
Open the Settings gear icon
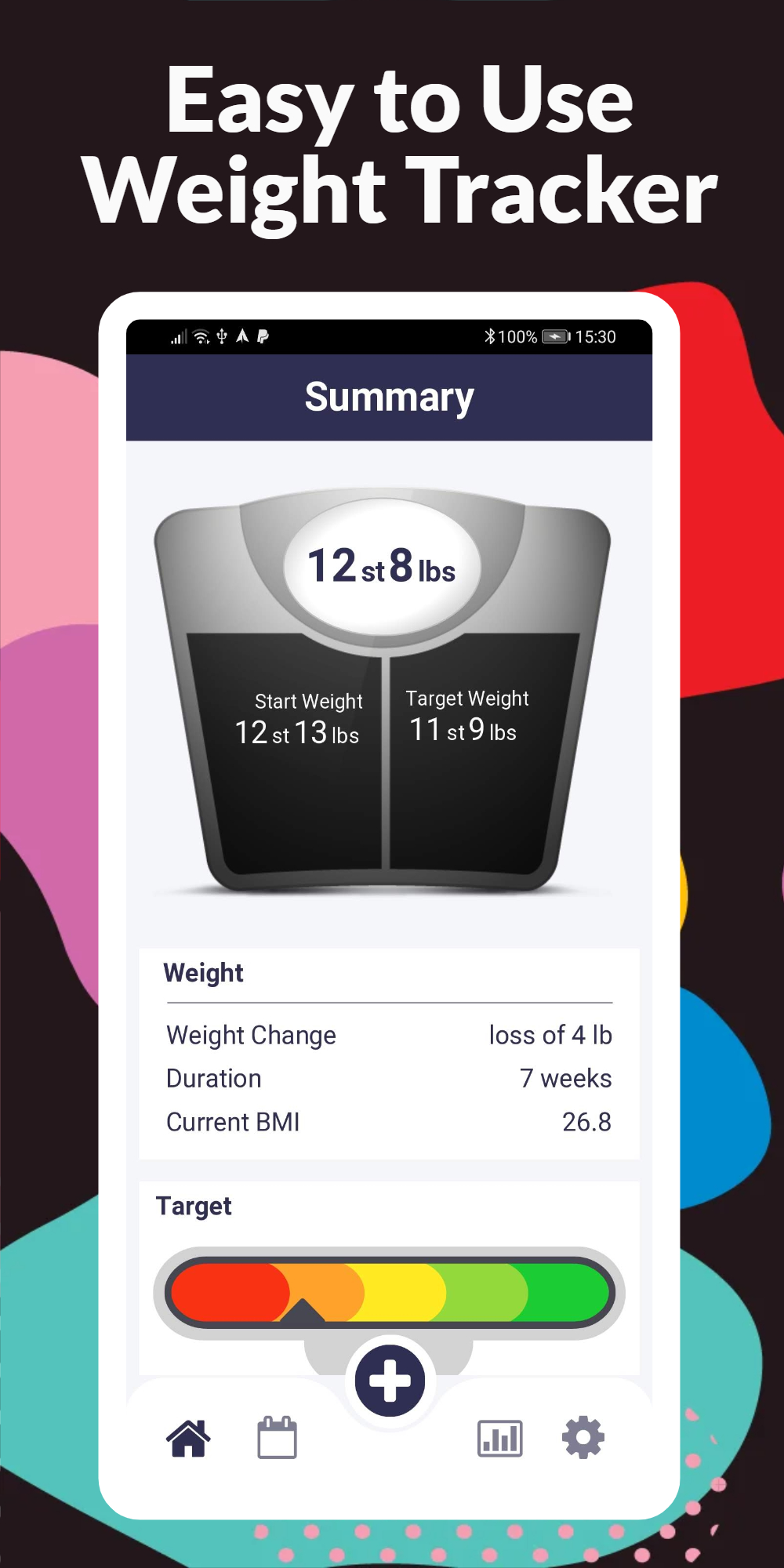pyautogui.click(x=583, y=1438)
